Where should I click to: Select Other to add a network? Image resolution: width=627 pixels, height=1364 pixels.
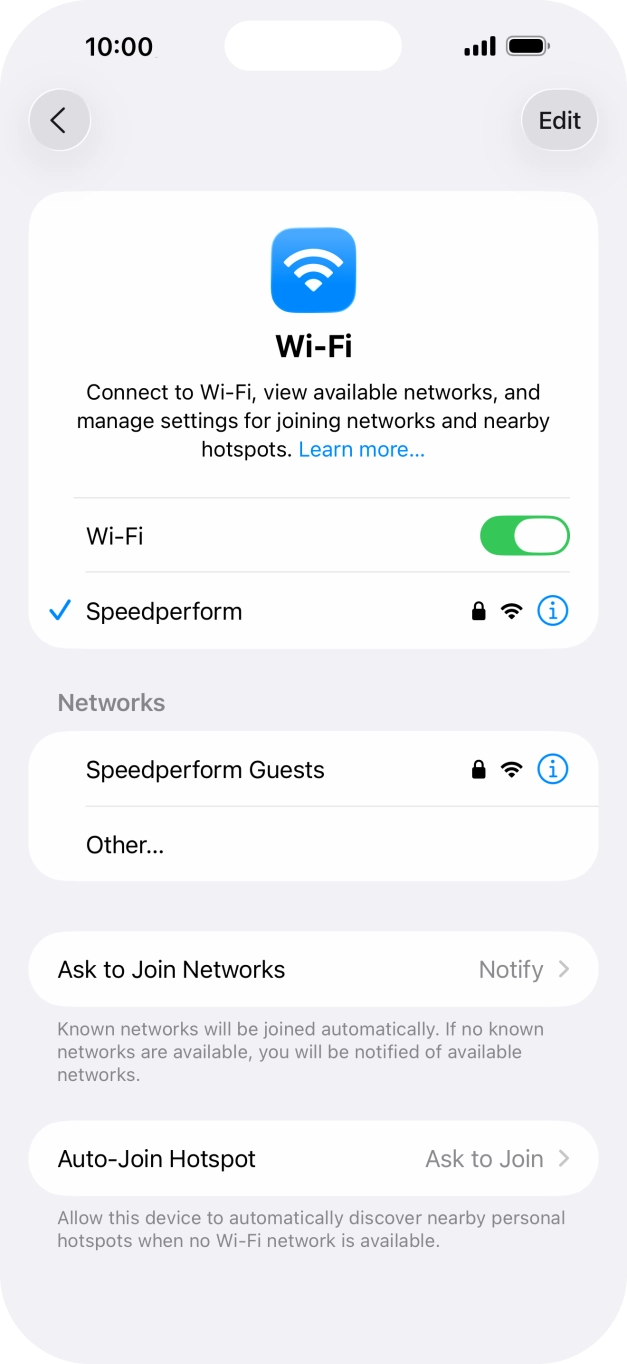point(125,845)
